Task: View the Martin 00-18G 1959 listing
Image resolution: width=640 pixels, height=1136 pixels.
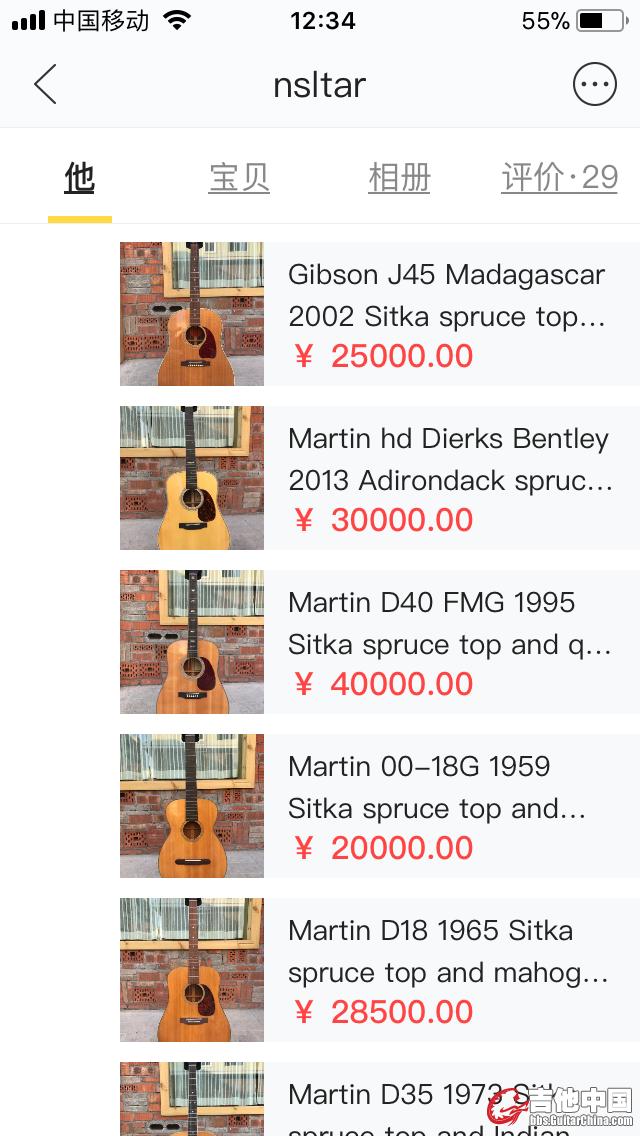Action: point(378,806)
